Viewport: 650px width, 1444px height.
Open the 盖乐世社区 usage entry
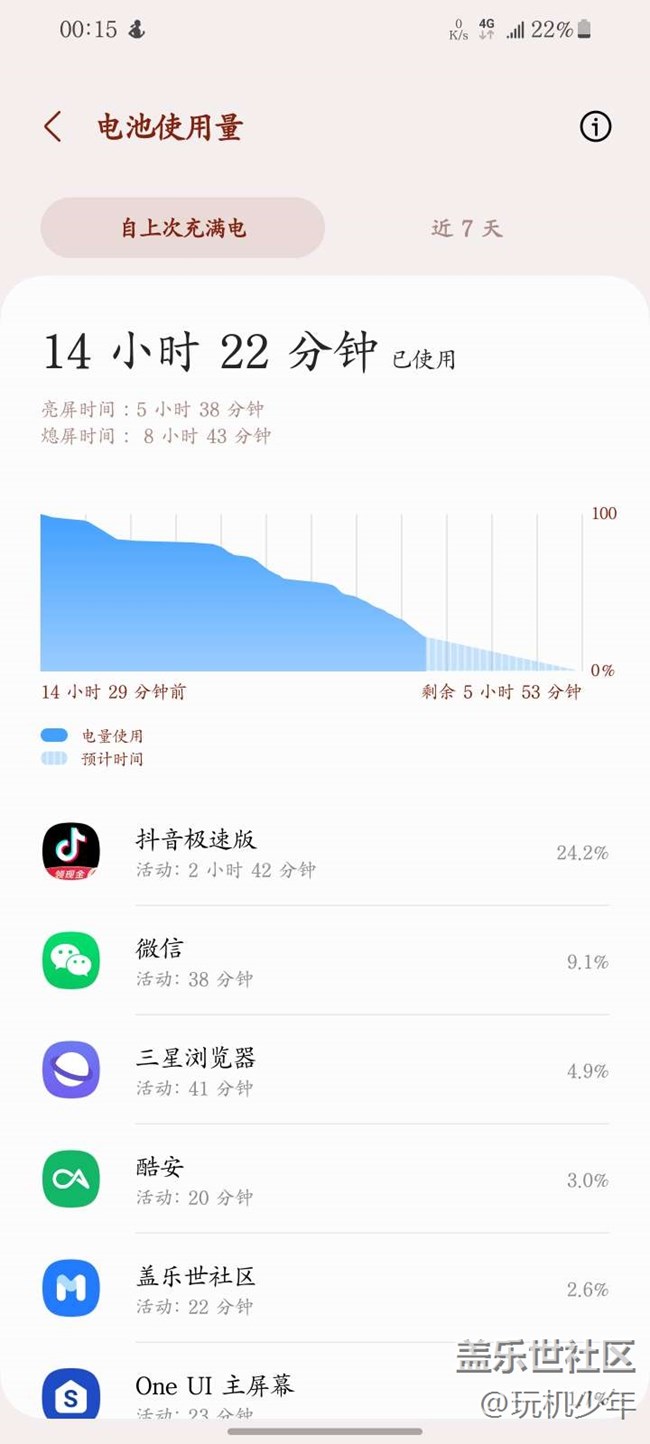click(325, 1288)
